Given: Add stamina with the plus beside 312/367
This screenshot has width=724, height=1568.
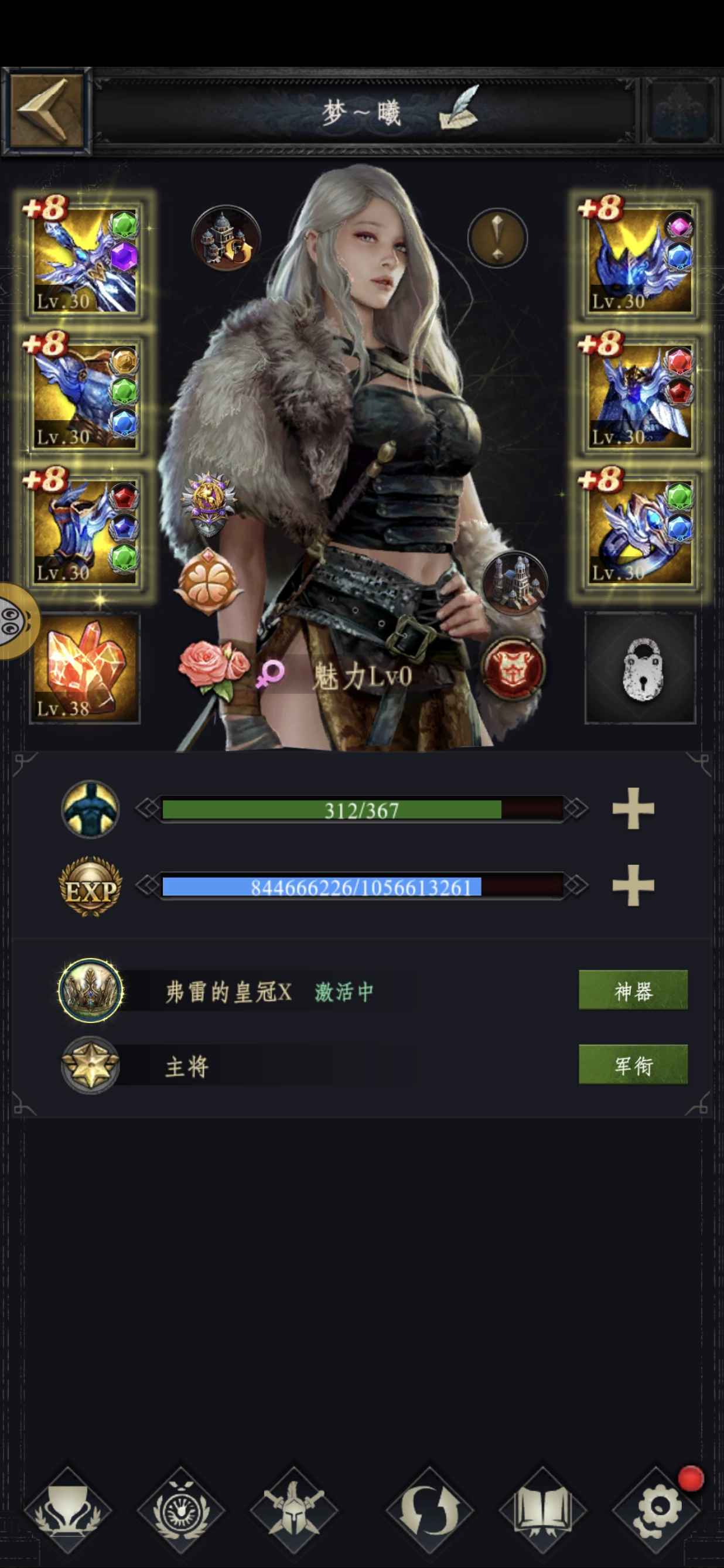Looking at the screenshot, I should click(x=633, y=809).
